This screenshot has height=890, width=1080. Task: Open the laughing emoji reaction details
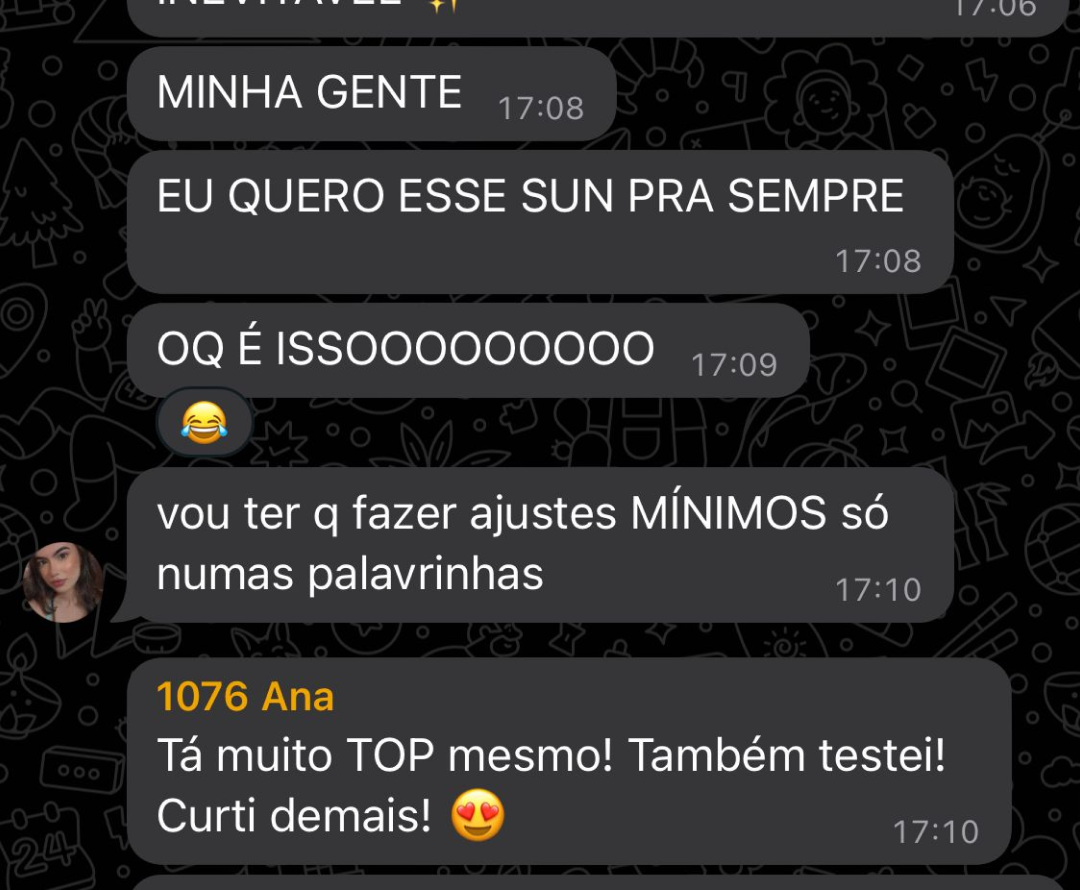coord(204,423)
